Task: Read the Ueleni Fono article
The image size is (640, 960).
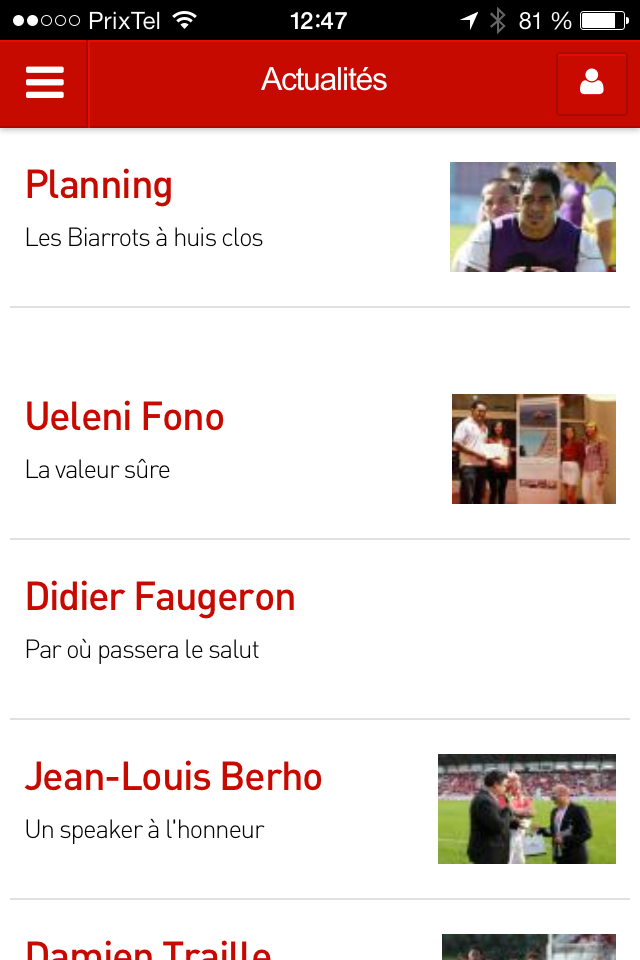Action: coord(125,418)
